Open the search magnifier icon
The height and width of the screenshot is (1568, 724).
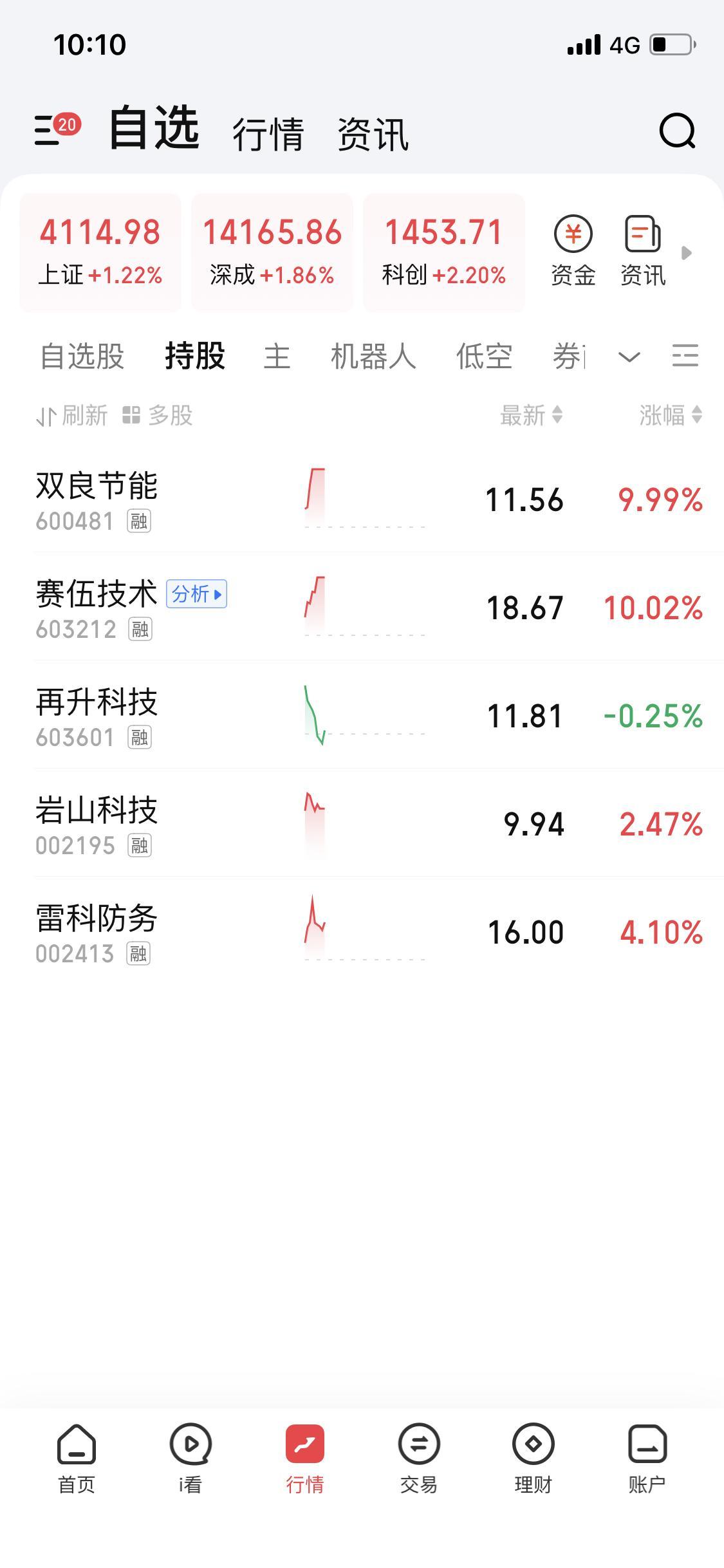point(677,131)
